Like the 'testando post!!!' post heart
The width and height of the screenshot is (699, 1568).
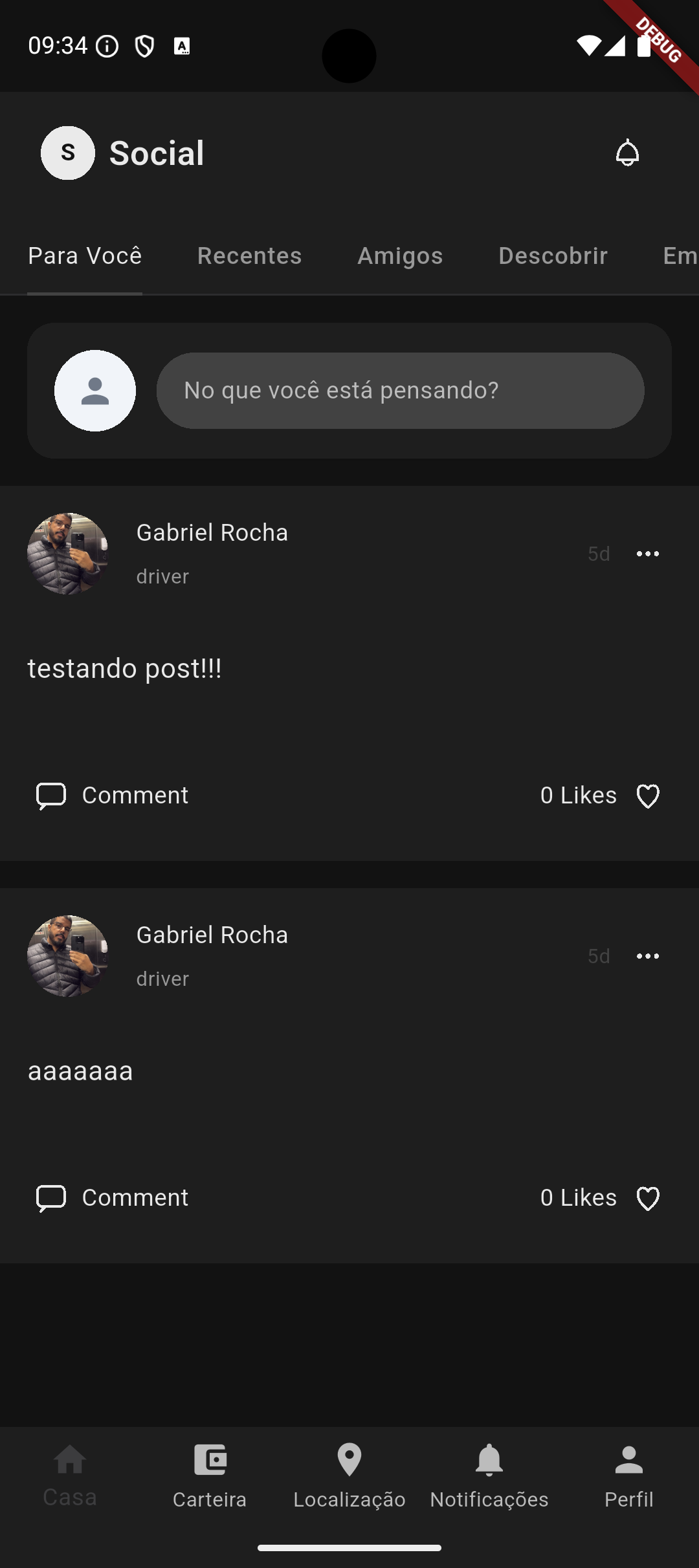point(647,795)
